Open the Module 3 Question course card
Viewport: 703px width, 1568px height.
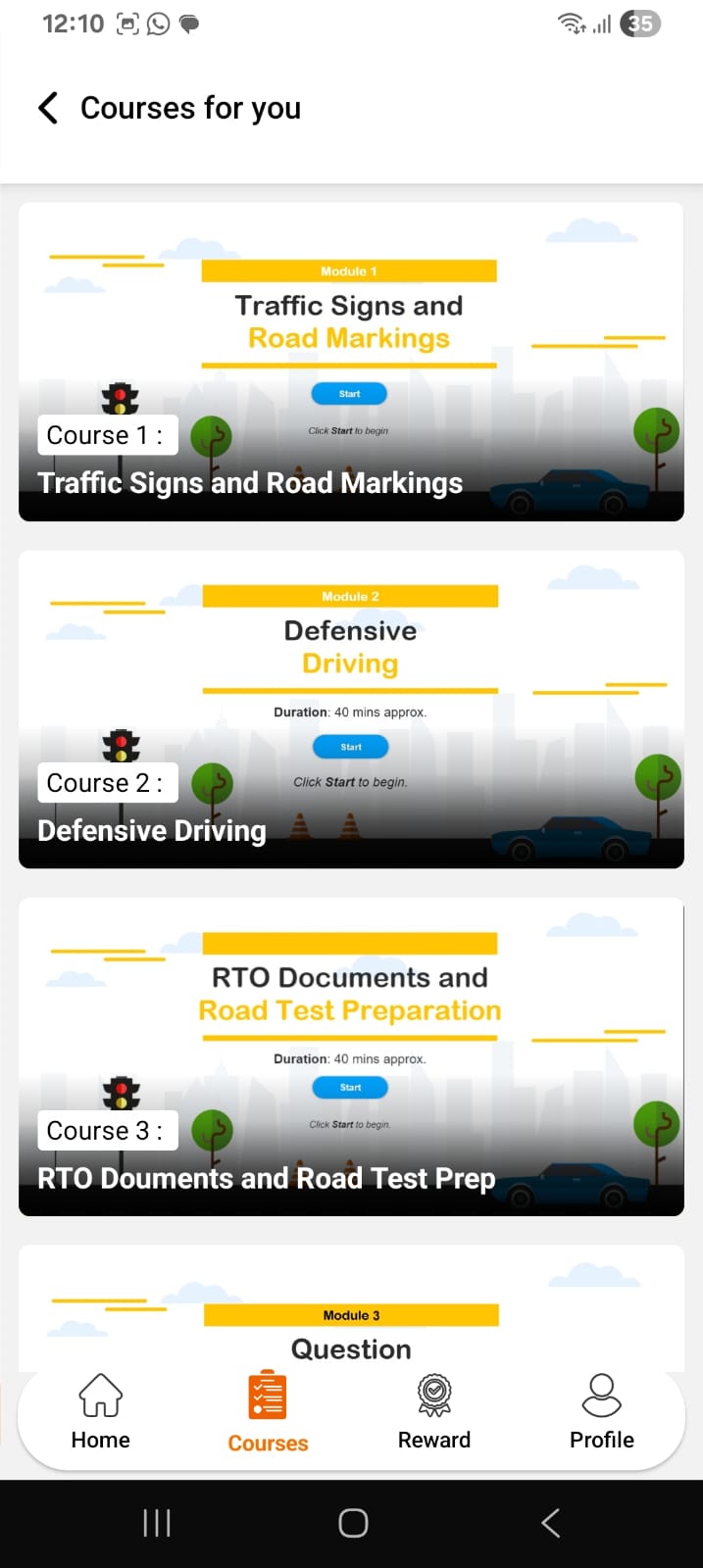[x=351, y=1313]
